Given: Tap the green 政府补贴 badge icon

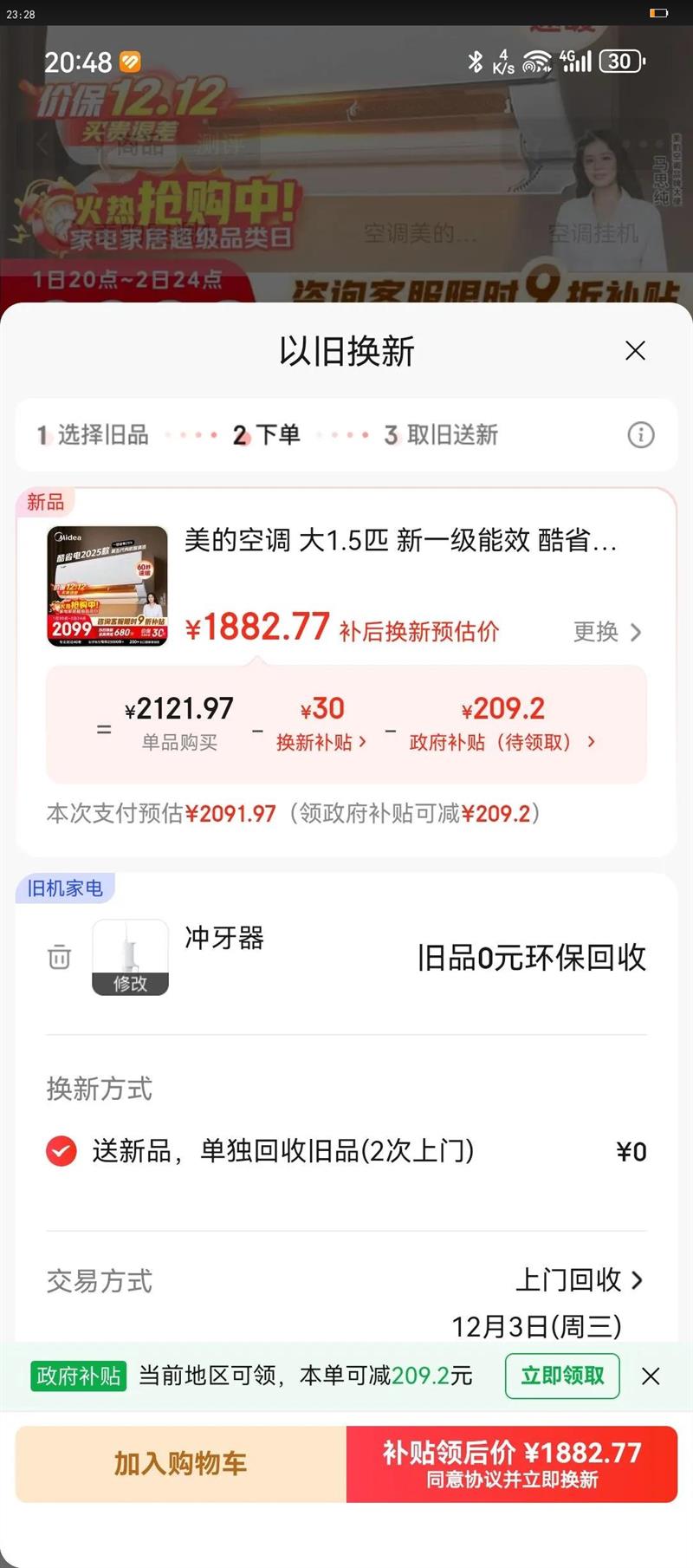Looking at the screenshot, I should pos(78,1376).
